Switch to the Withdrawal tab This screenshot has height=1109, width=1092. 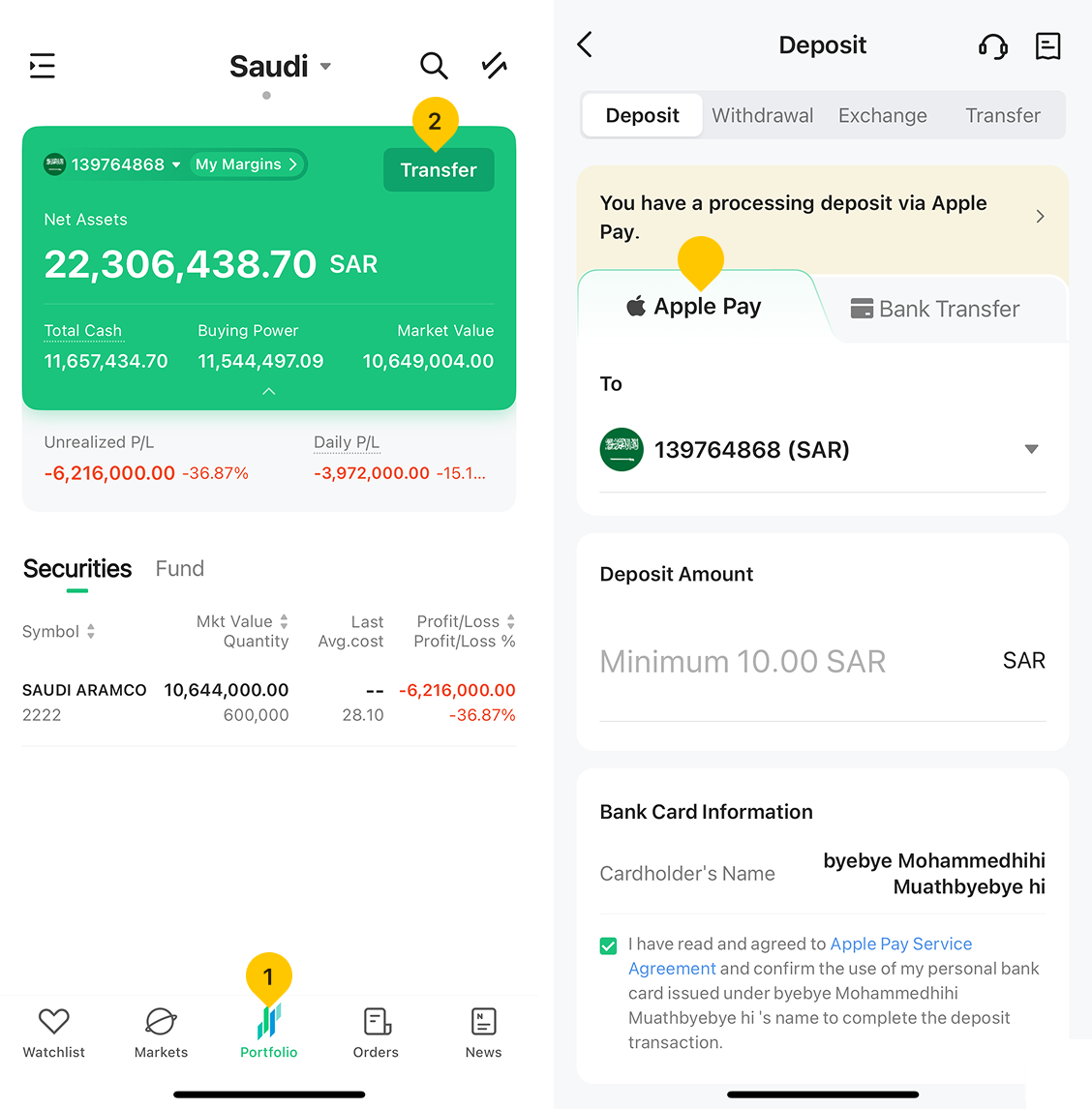762,115
